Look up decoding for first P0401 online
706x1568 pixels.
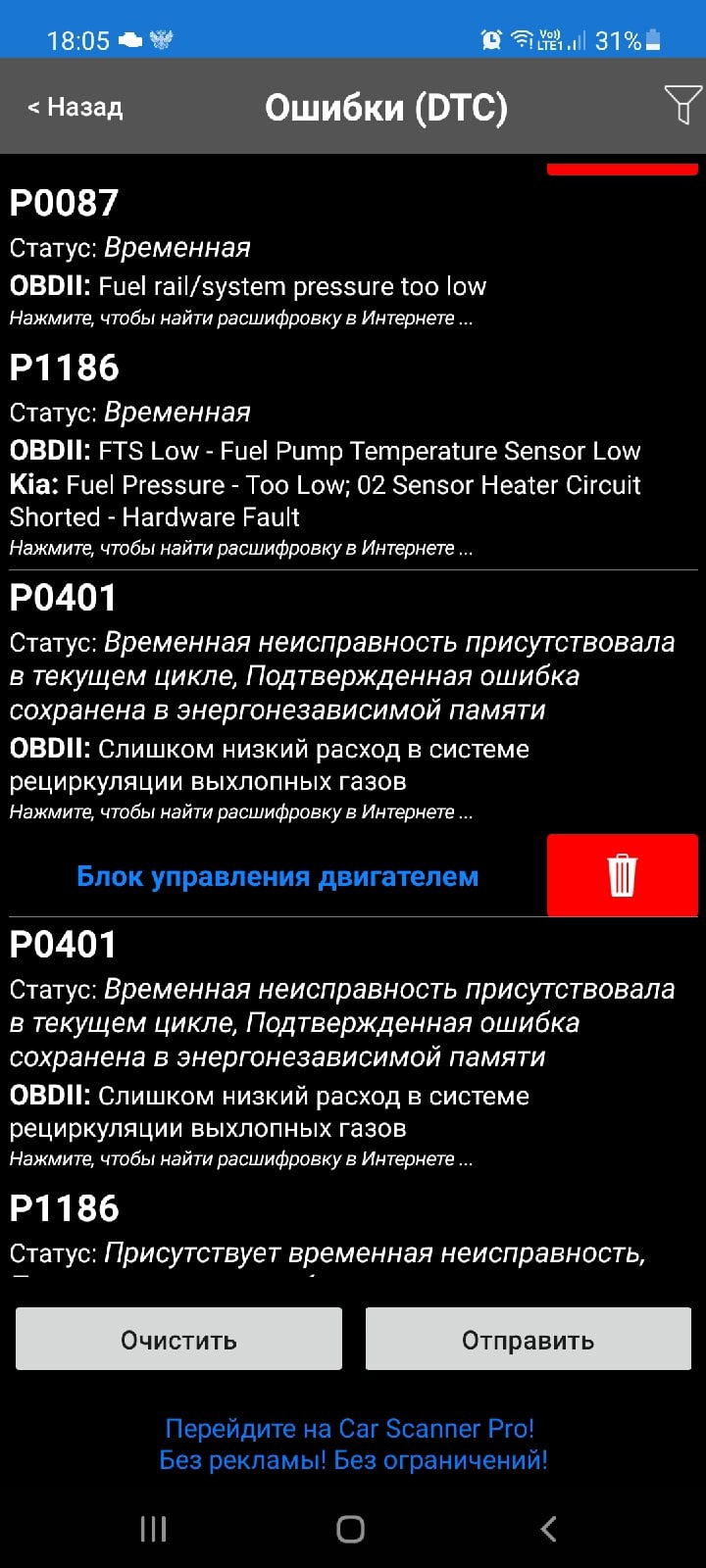tap(241, 811)
